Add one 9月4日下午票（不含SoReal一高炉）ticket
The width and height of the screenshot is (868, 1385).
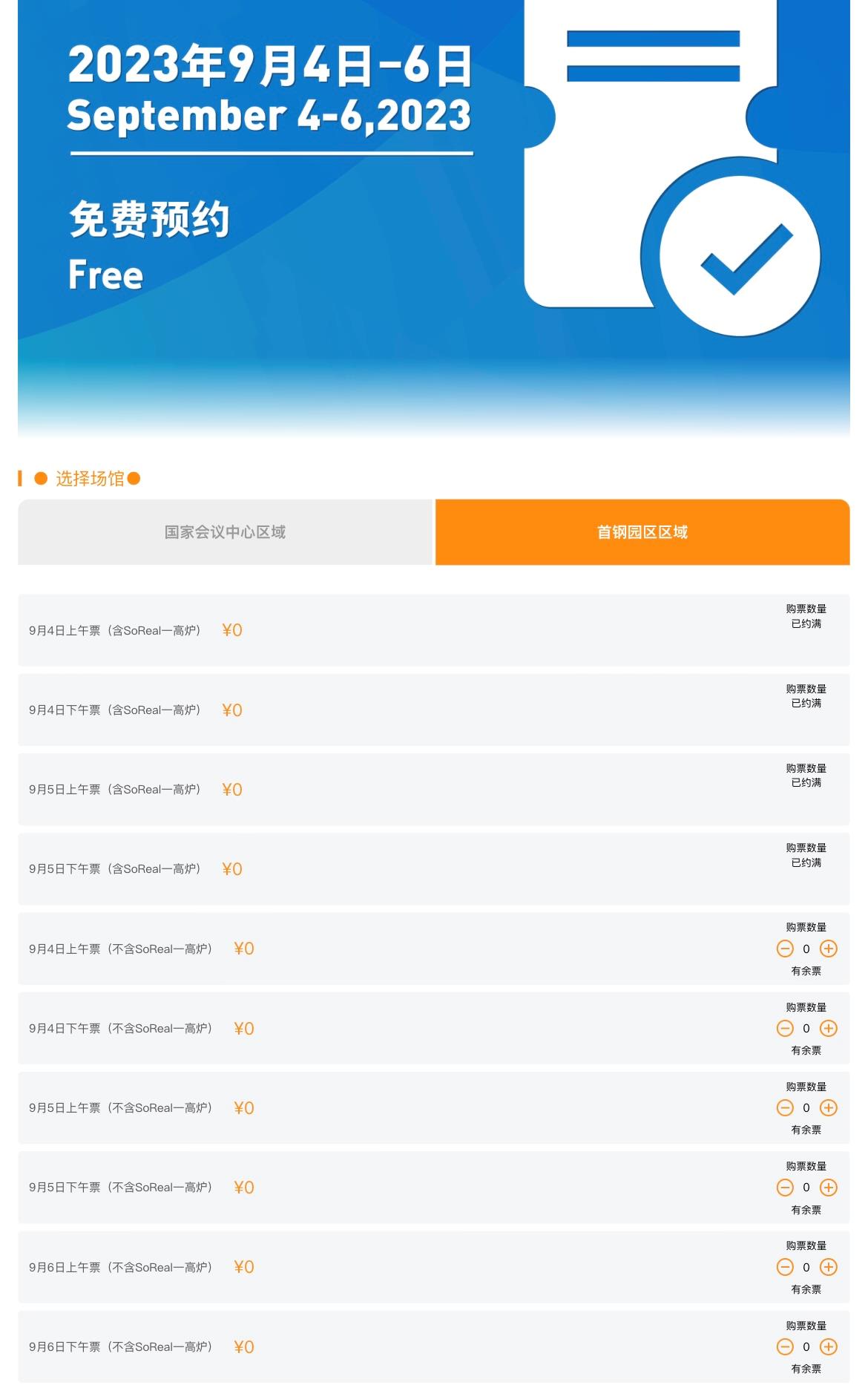point(828,1028)
